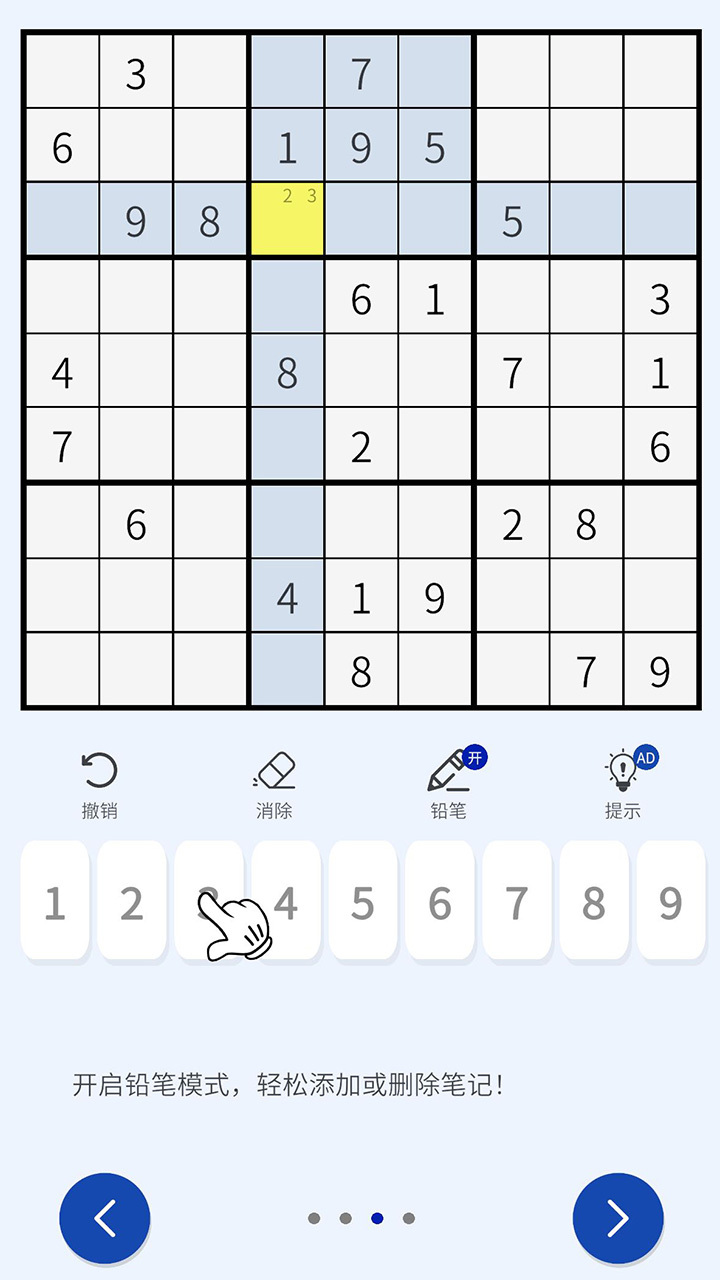The image size is (720, 1280).
Task: Tap number 7 on the keypad
Action: pos(517,901)
